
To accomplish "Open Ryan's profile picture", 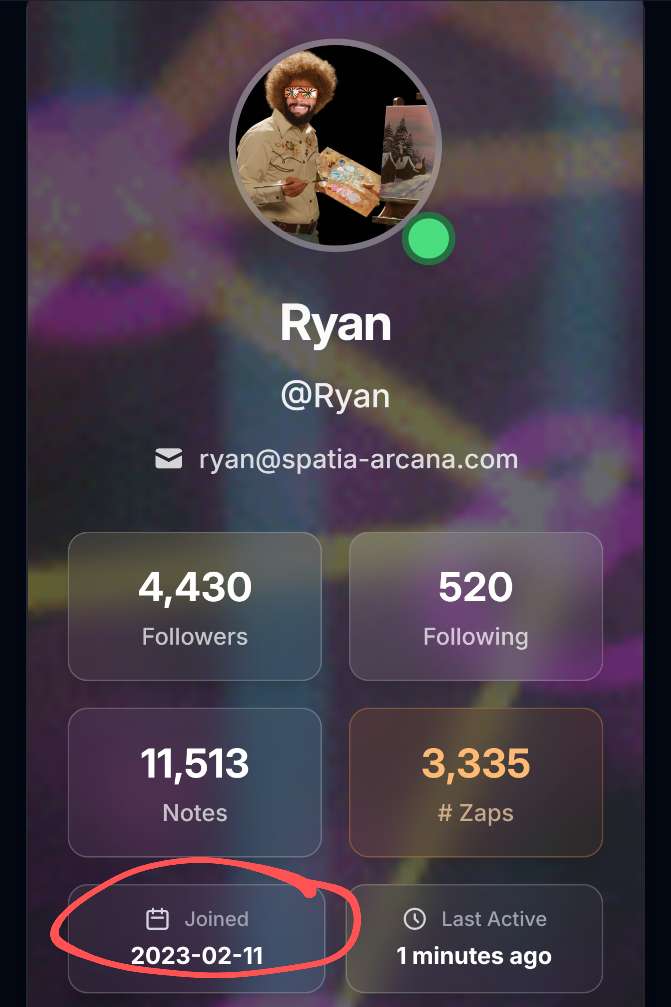I will 335,146.
